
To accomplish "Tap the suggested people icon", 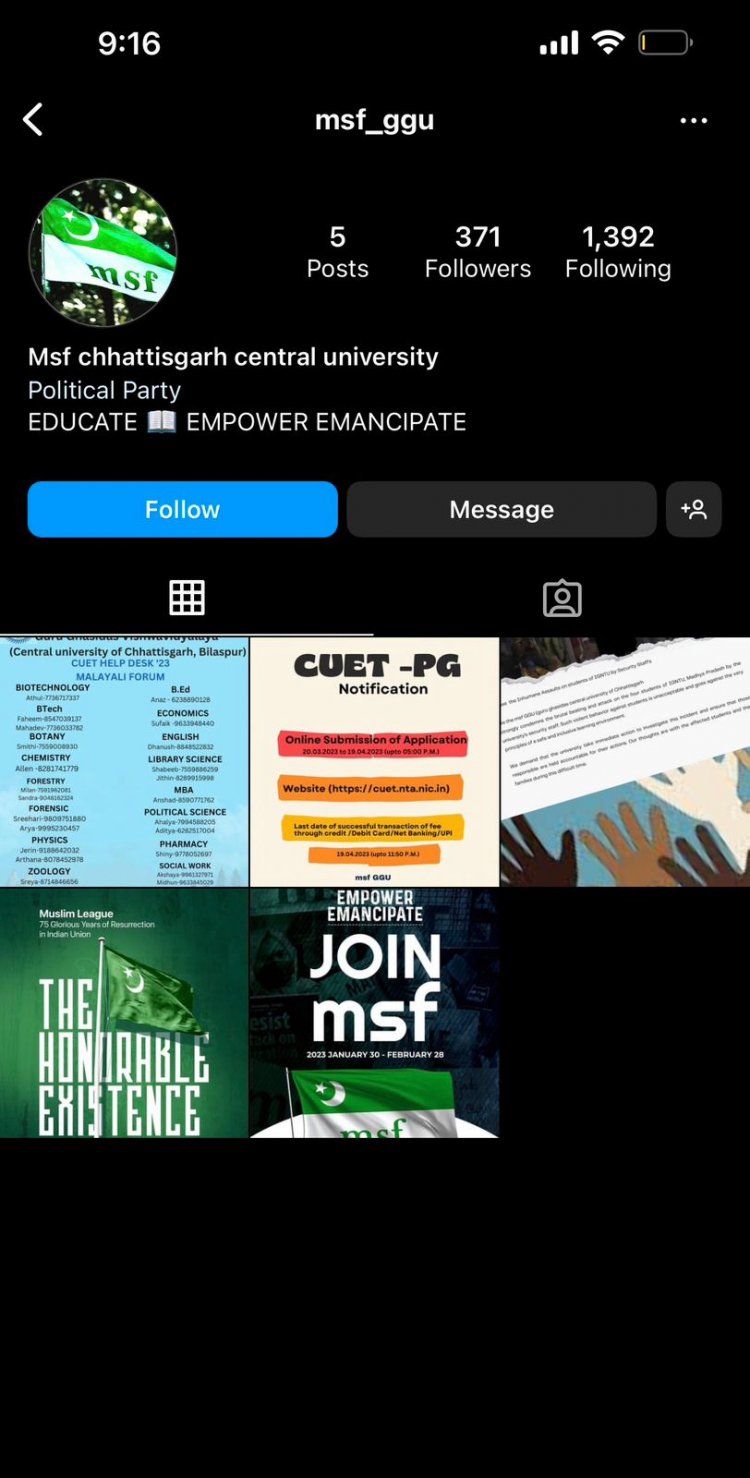I will 693,509.
